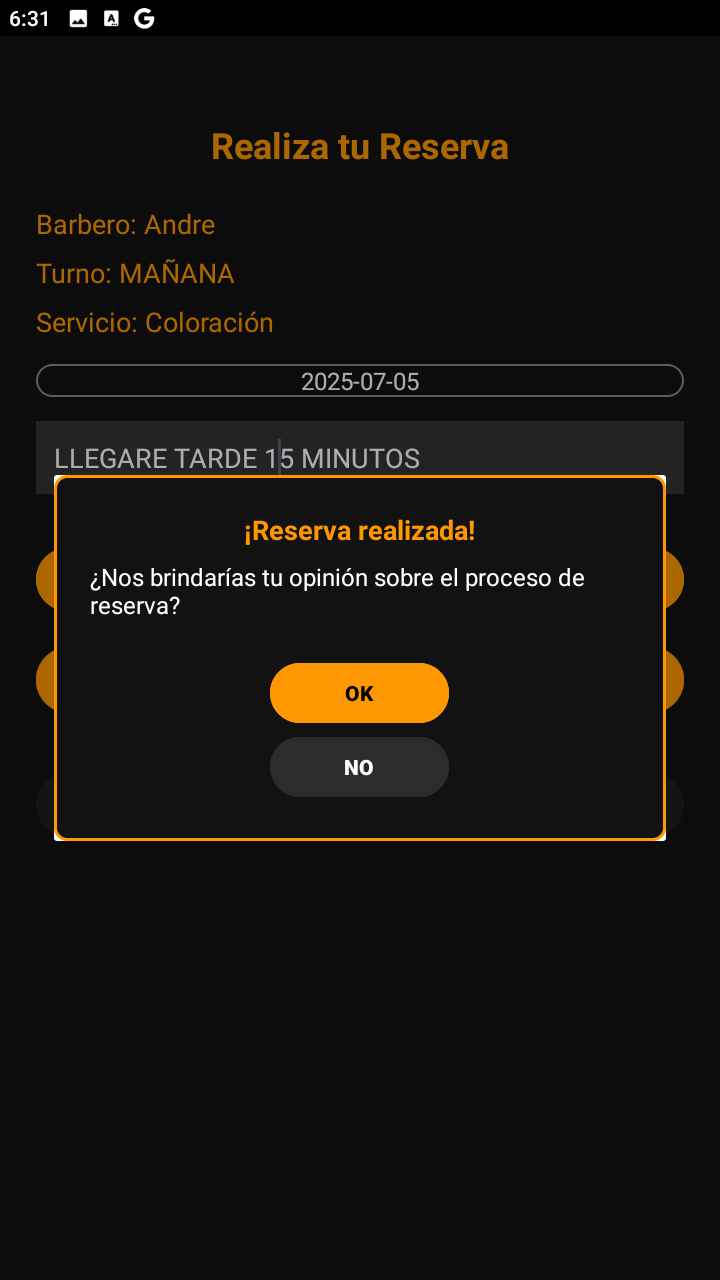
Task: Decline feedback by tapping NO
Action: (x=359, y=766)
